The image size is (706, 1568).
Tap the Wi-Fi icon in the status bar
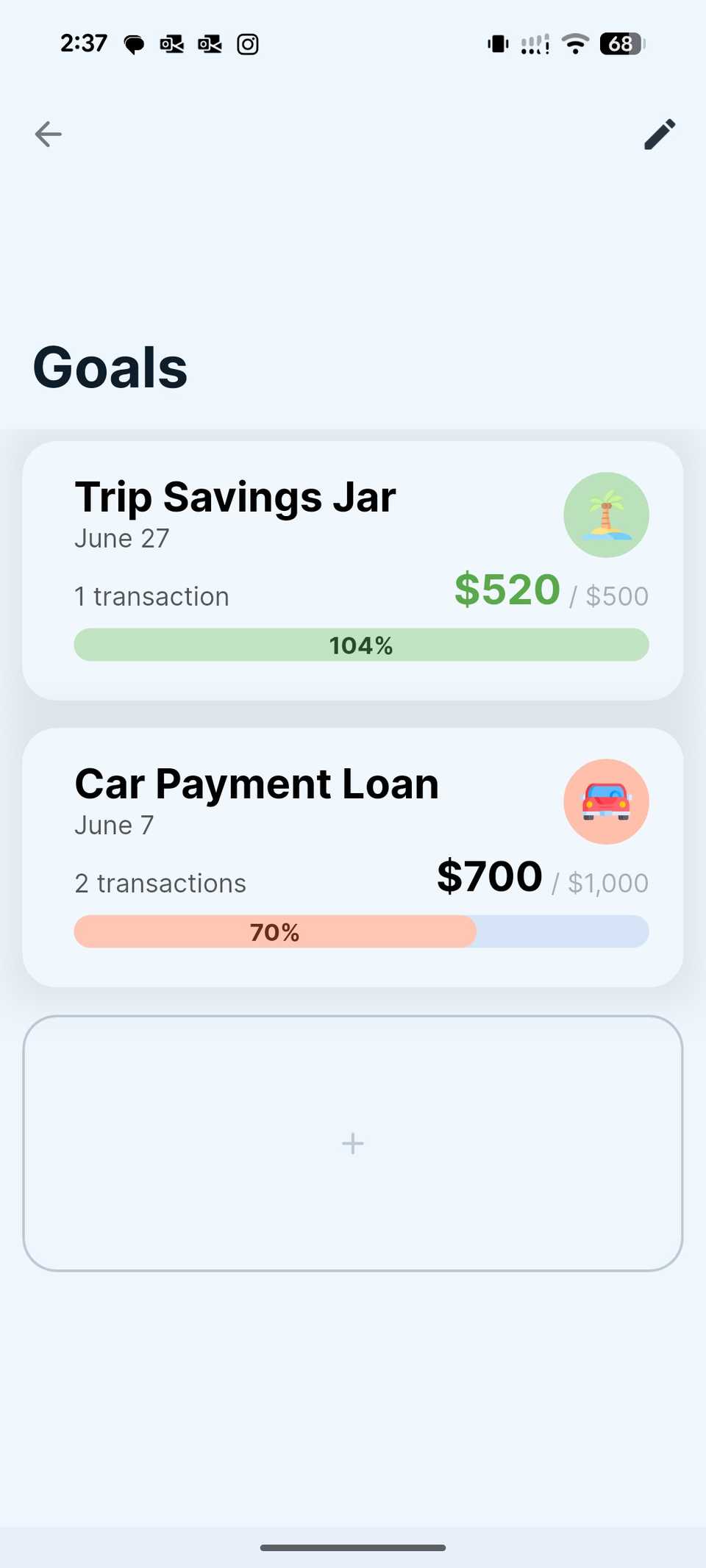pyautogui.click(x=576, y=44)
